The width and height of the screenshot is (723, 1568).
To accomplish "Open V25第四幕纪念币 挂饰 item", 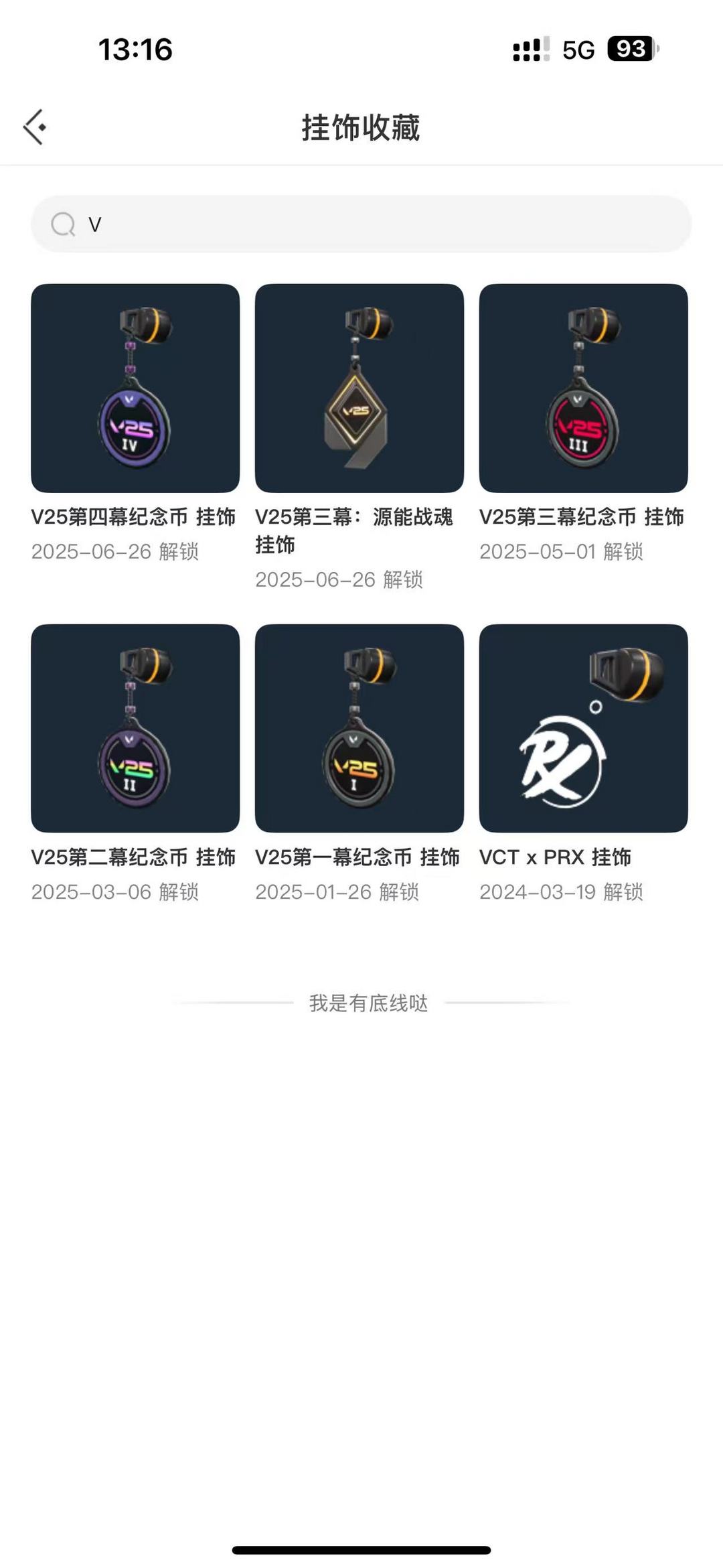I will pos(135,388).
